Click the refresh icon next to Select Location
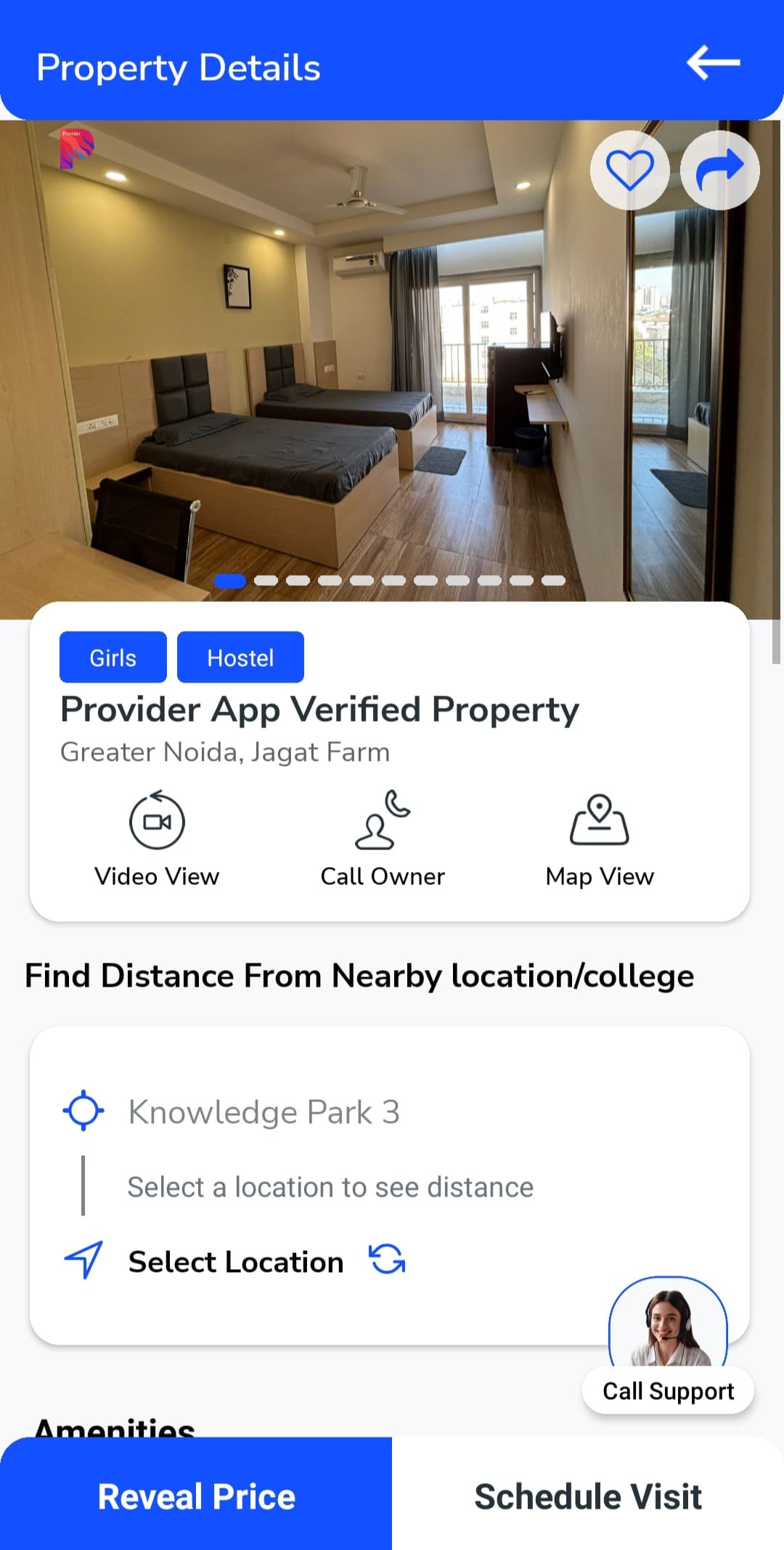784x1550 pixels. coord(387,1260)
